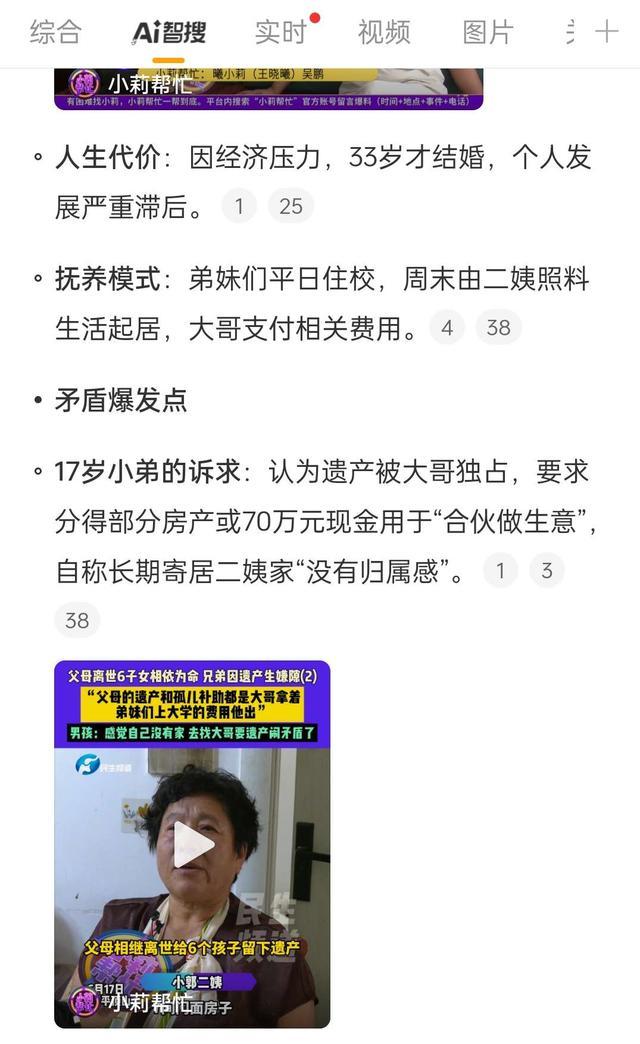Image resolution: width=640 pixels, height=1044 pixels.
Task: Tap the plus icon to add channels
Action: tap(607, 32)
